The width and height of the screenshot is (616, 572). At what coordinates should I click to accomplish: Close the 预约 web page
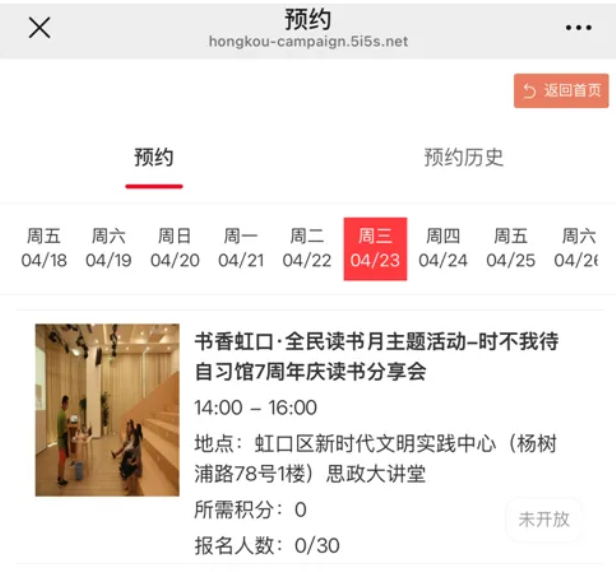click(39, 28)
